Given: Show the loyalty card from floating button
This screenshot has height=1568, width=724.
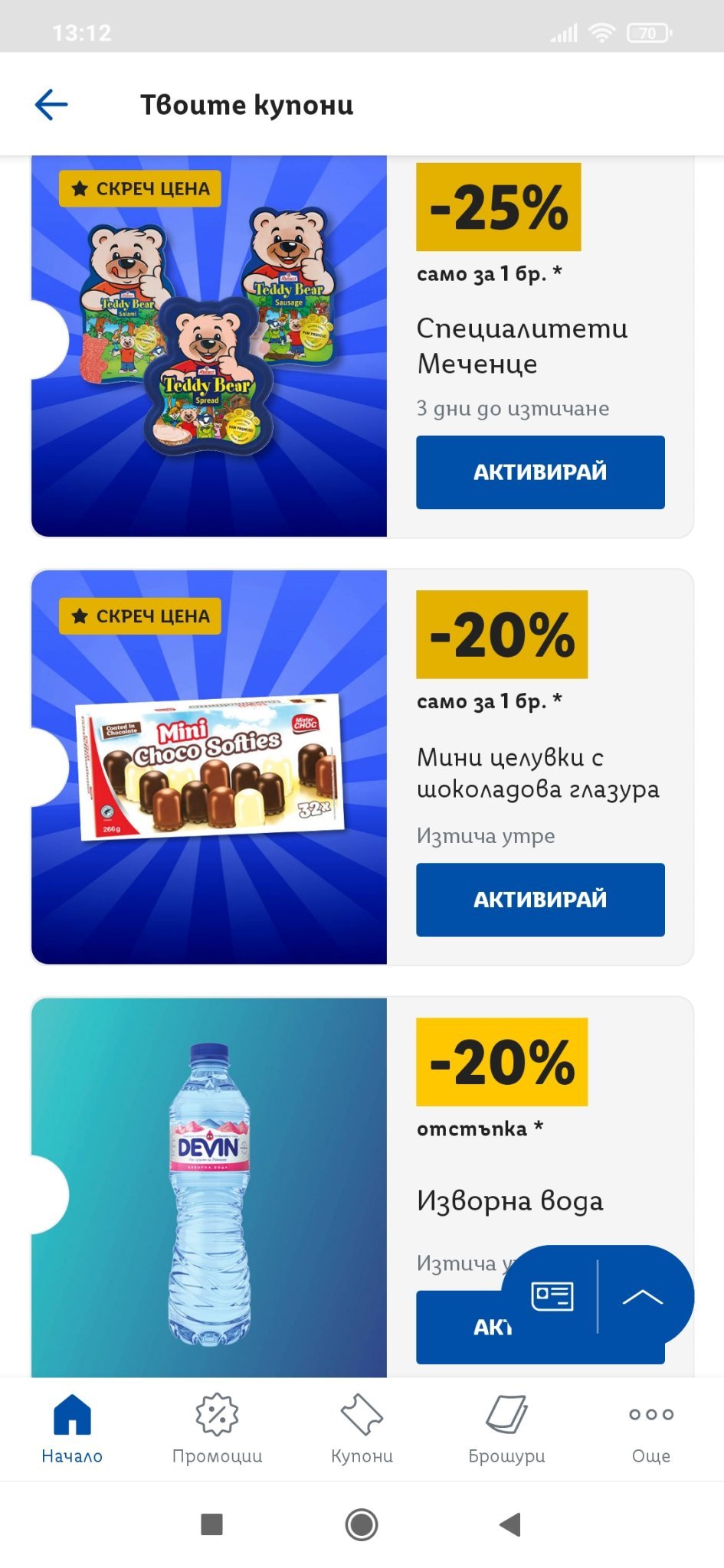Looking at the screenshot, I should point(552,1296).
